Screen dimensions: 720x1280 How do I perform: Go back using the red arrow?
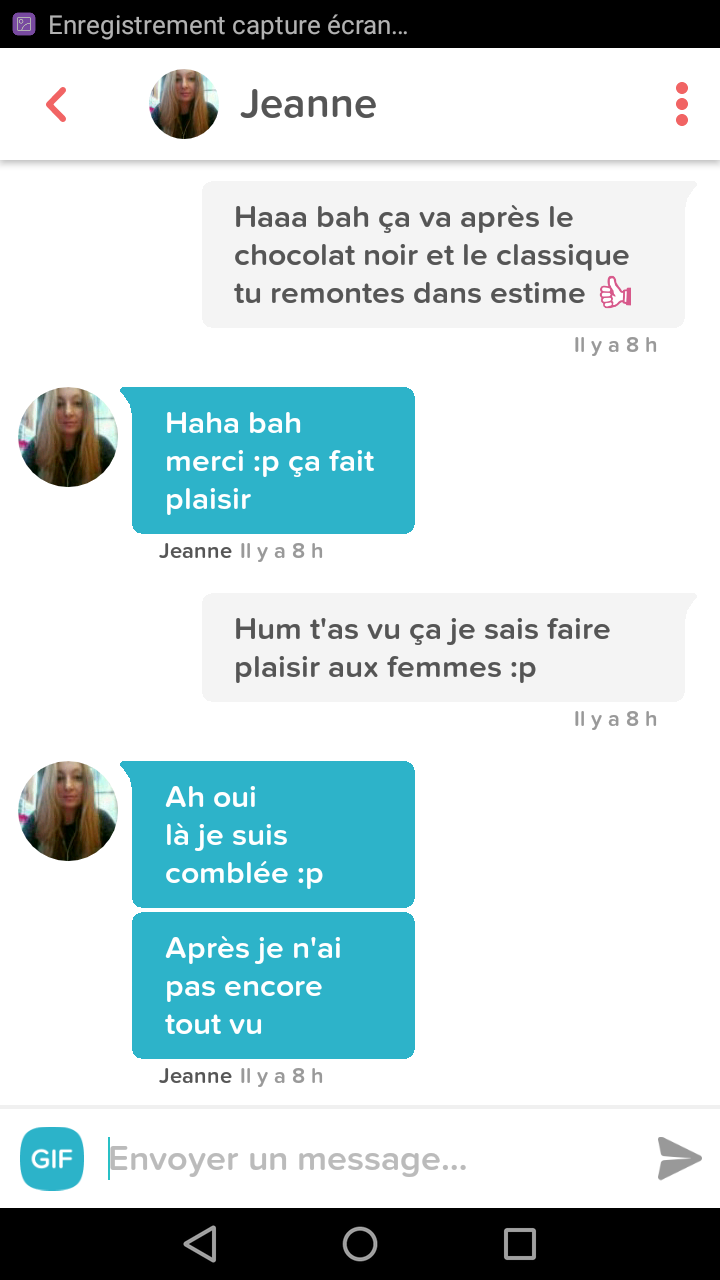click(x=56, y=104)
